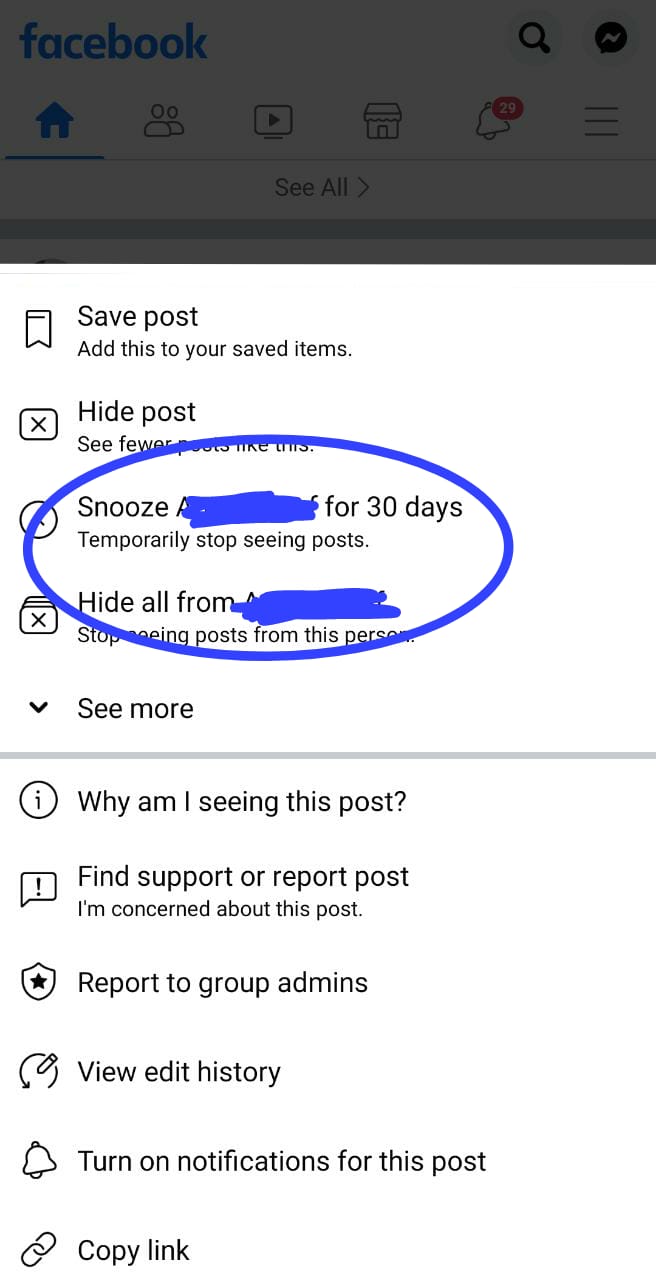The height and width of the screenshot is (1280, 656).
Task: Report the post to group admins
Action: click(222, 982)
